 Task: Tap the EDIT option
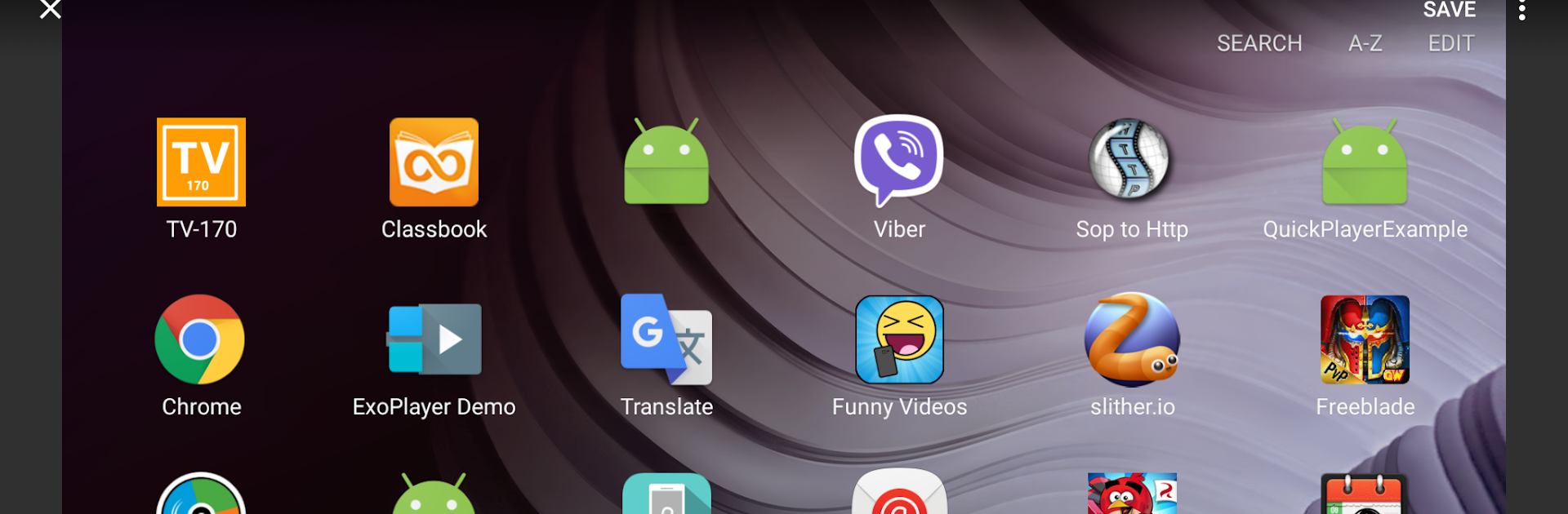point(1450,43)
